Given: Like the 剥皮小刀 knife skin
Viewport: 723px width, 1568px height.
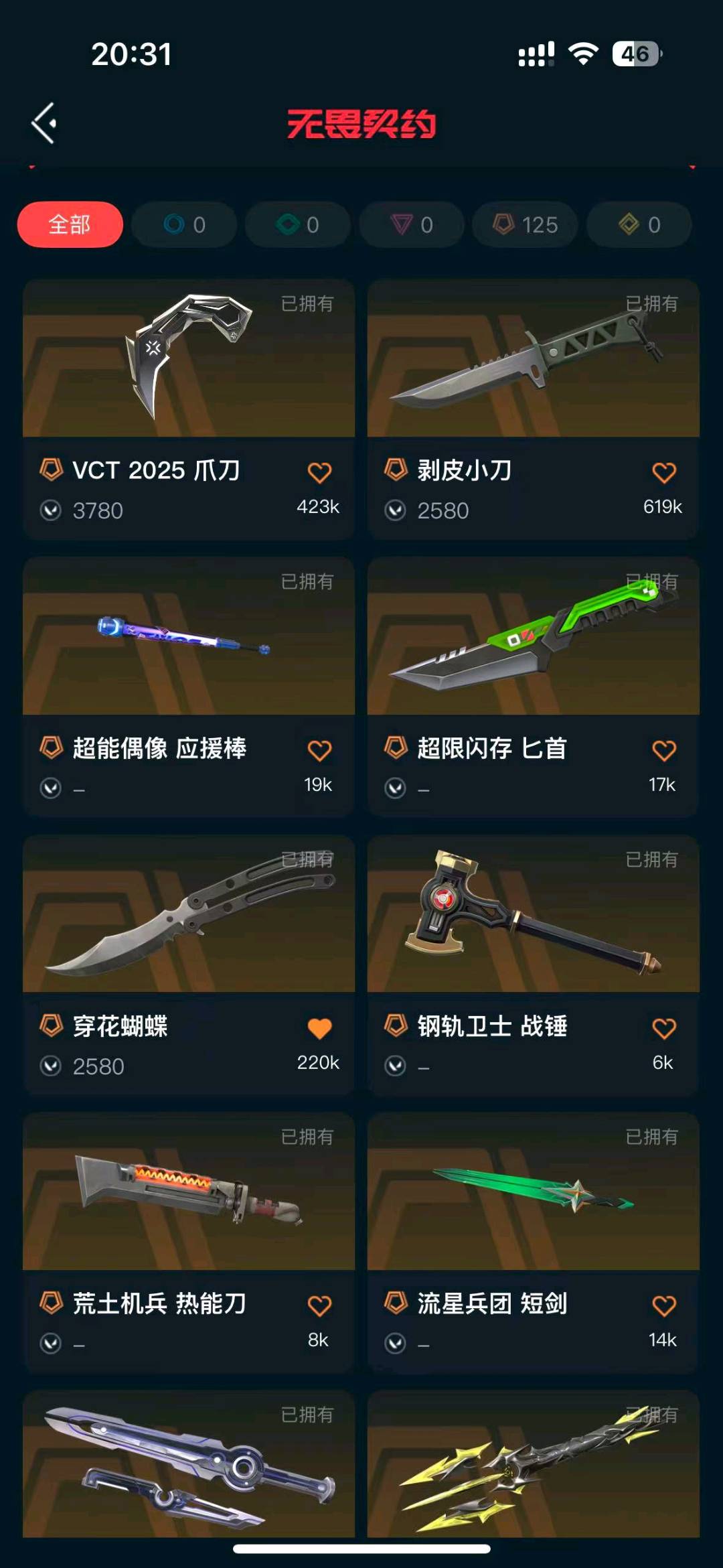Looking at the screenshot, I should pos(664,473).
